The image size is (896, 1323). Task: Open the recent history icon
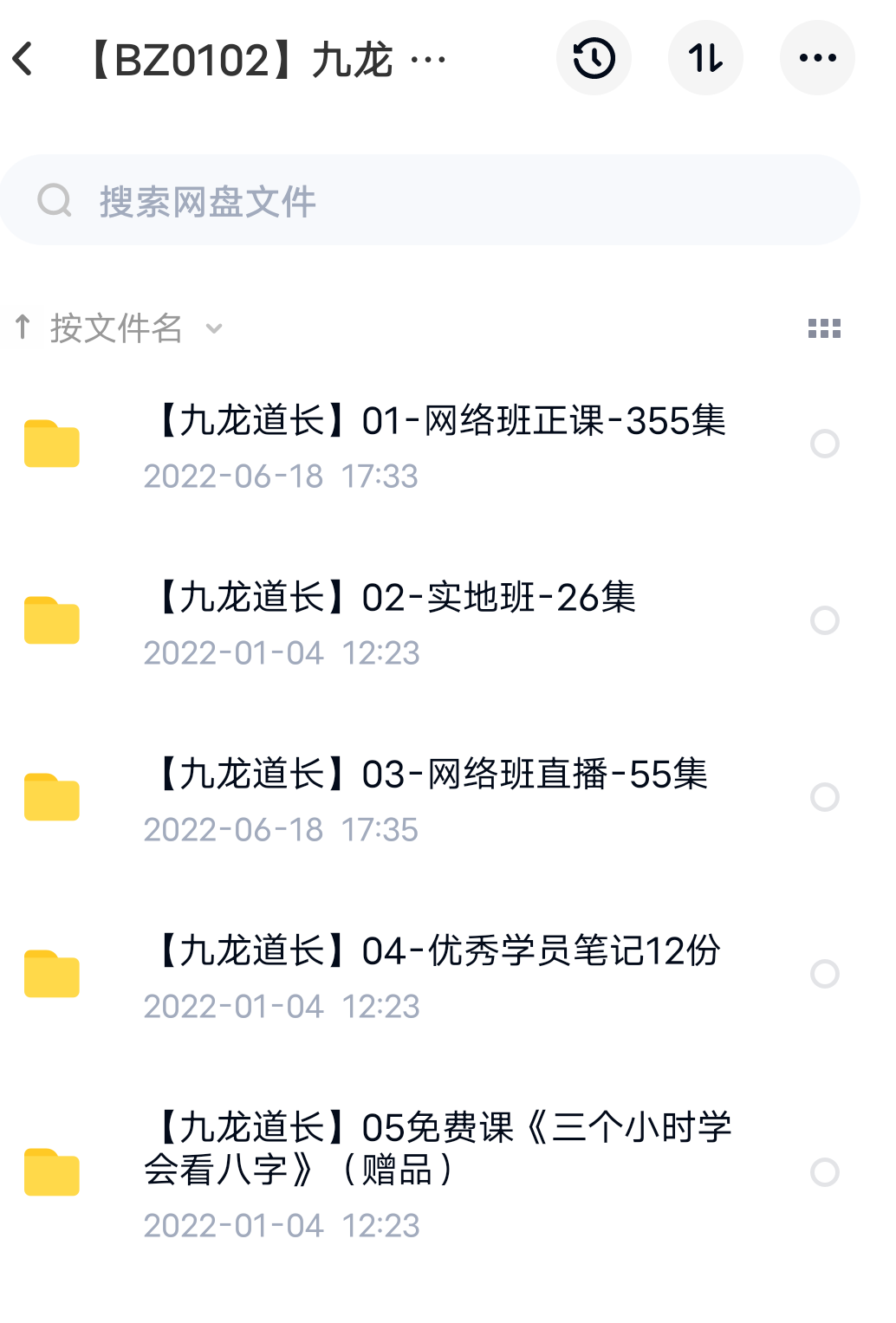click(x=594, y=57)
